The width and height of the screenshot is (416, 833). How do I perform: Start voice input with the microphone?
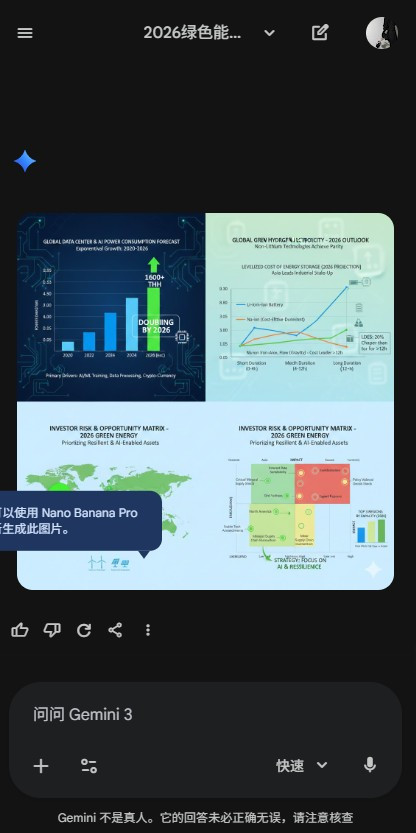pos(370,765)
